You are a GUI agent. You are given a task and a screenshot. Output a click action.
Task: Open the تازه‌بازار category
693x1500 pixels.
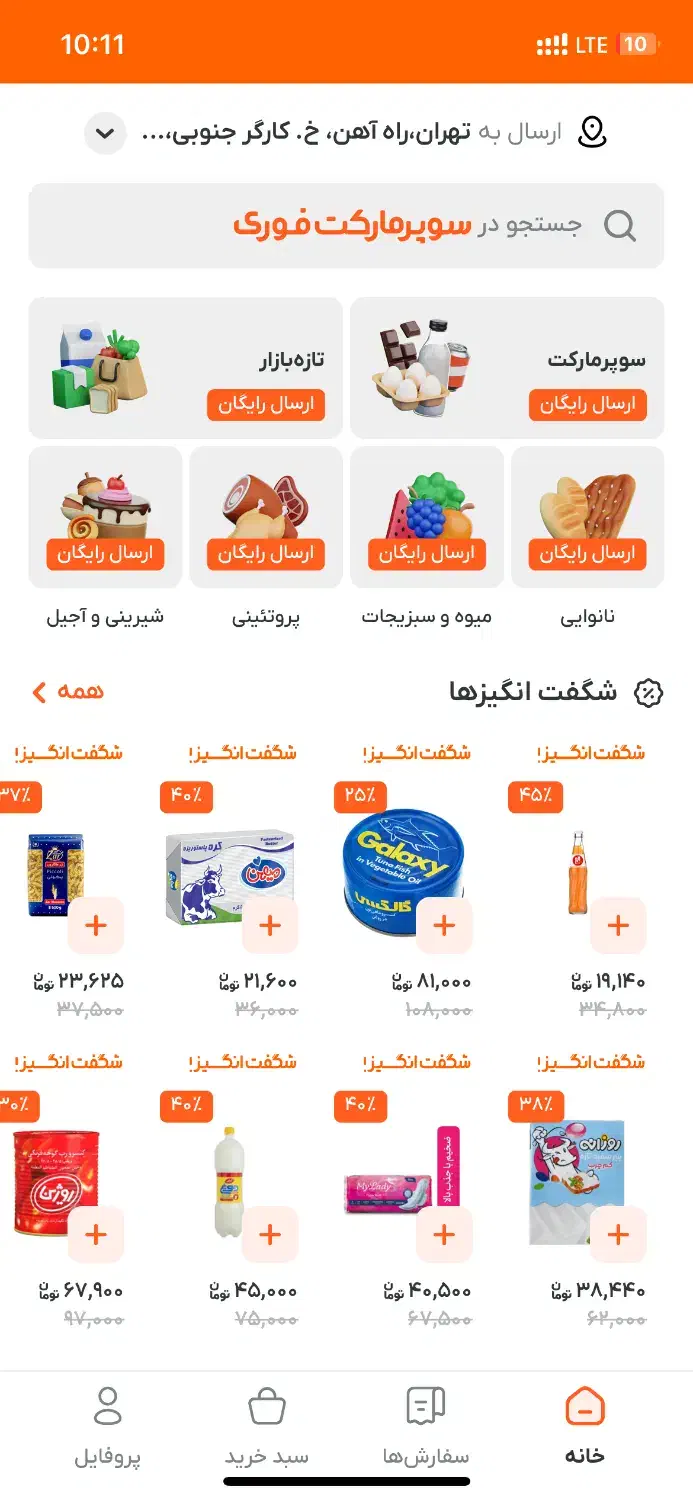pos(186,368)
